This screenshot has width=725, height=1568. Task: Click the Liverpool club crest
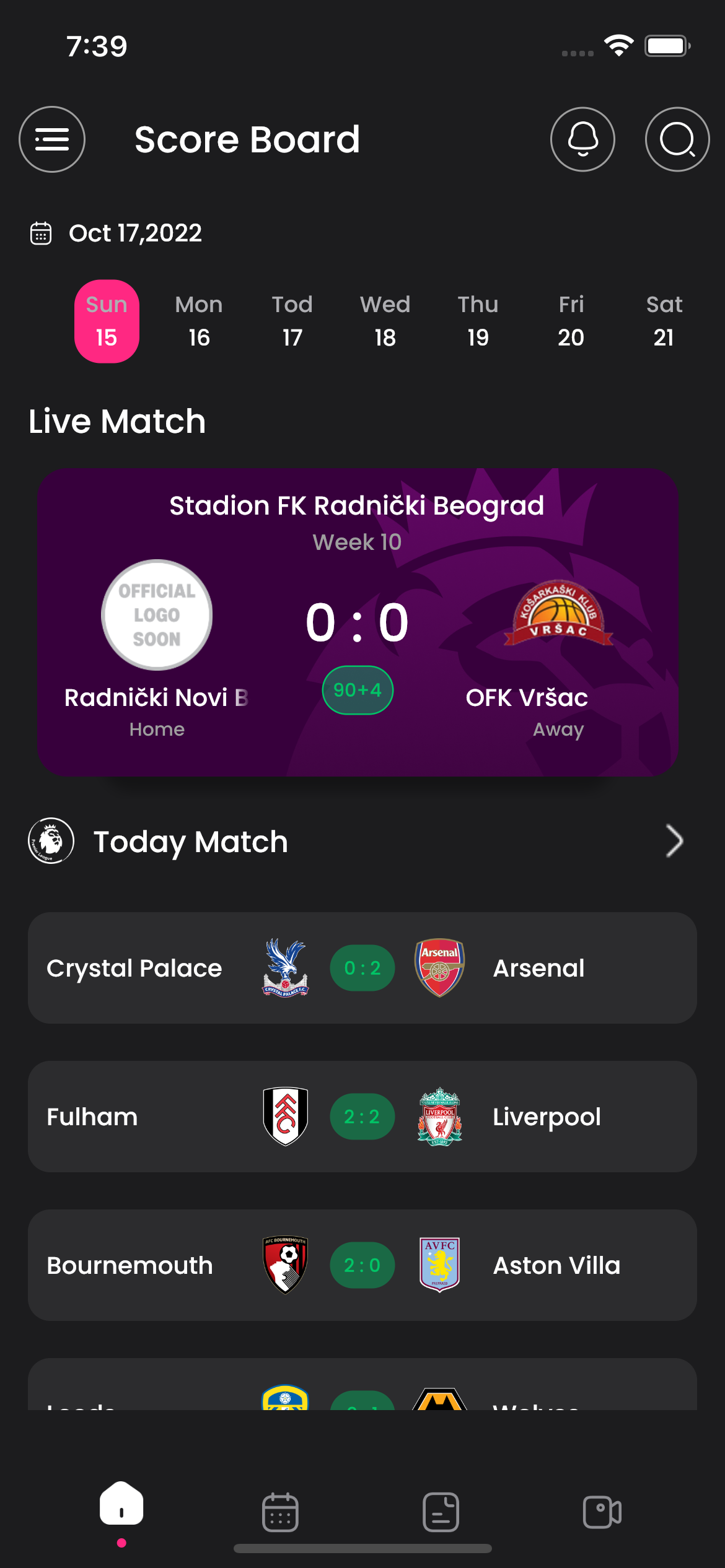point(440,1117)
